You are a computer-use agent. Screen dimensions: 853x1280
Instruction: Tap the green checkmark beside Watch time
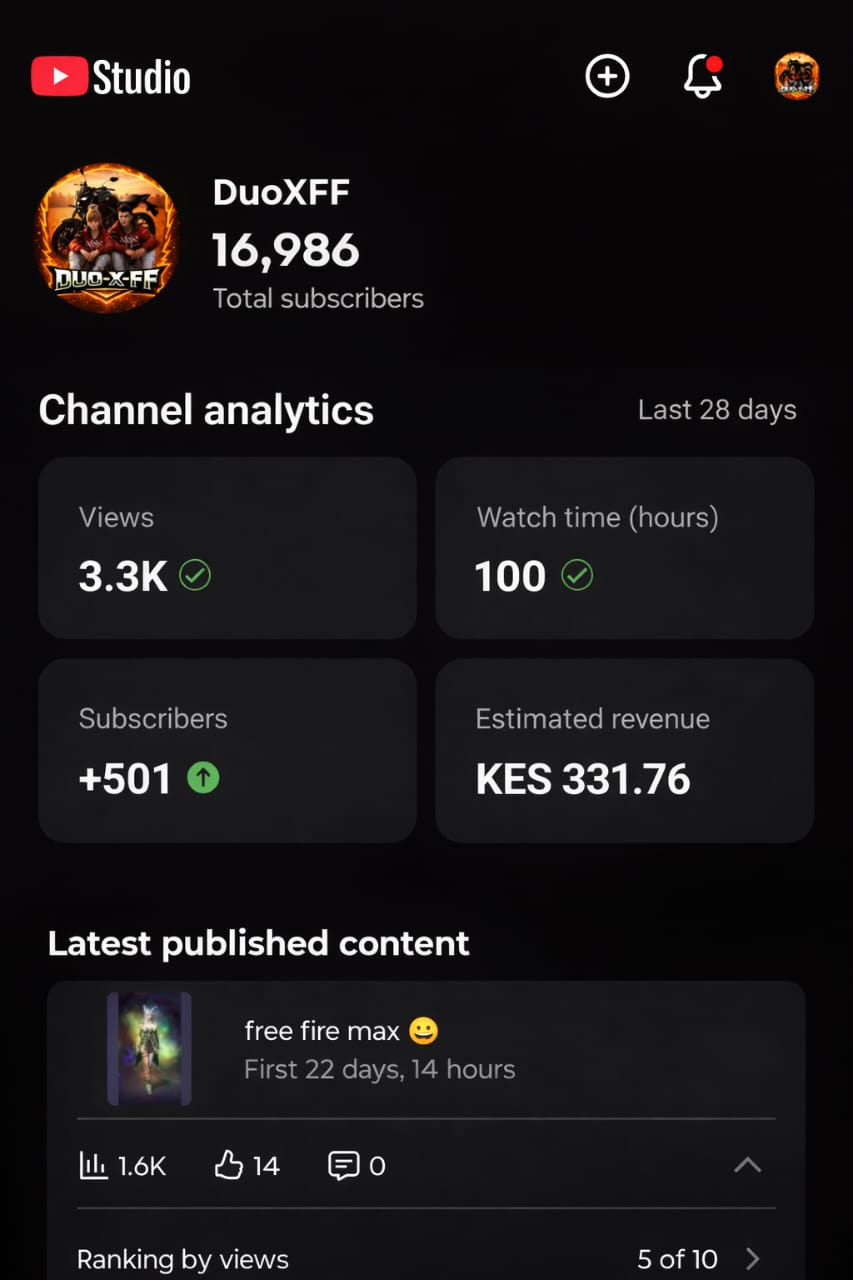tap(578, 575)
